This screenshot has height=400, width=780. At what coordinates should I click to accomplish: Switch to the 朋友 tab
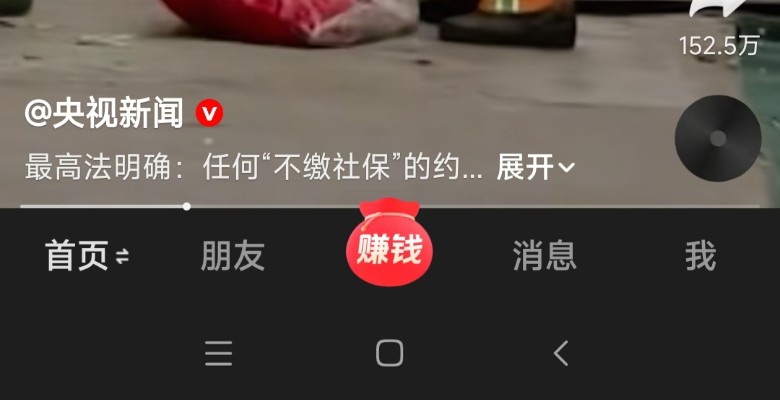[x=232, y=256]
